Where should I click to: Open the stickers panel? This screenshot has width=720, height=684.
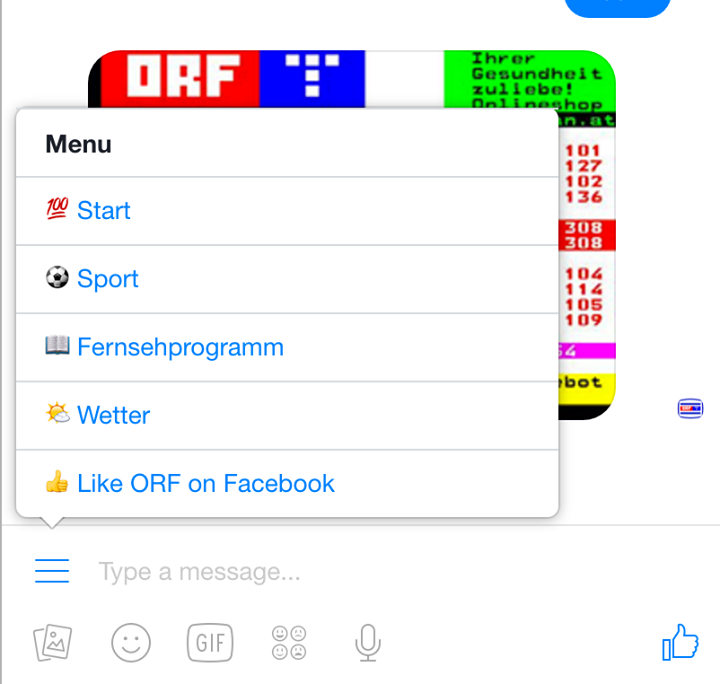[x=289, y=642]
